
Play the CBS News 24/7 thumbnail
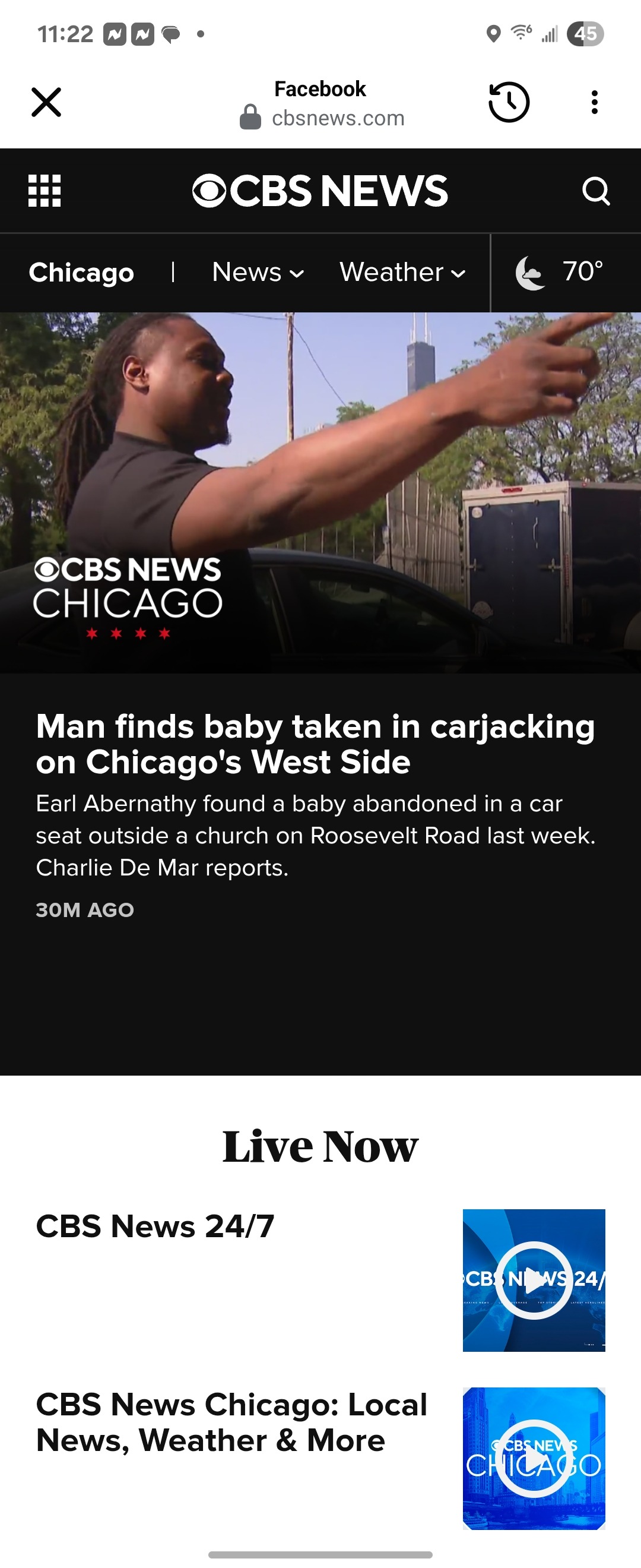point(534,1280)
